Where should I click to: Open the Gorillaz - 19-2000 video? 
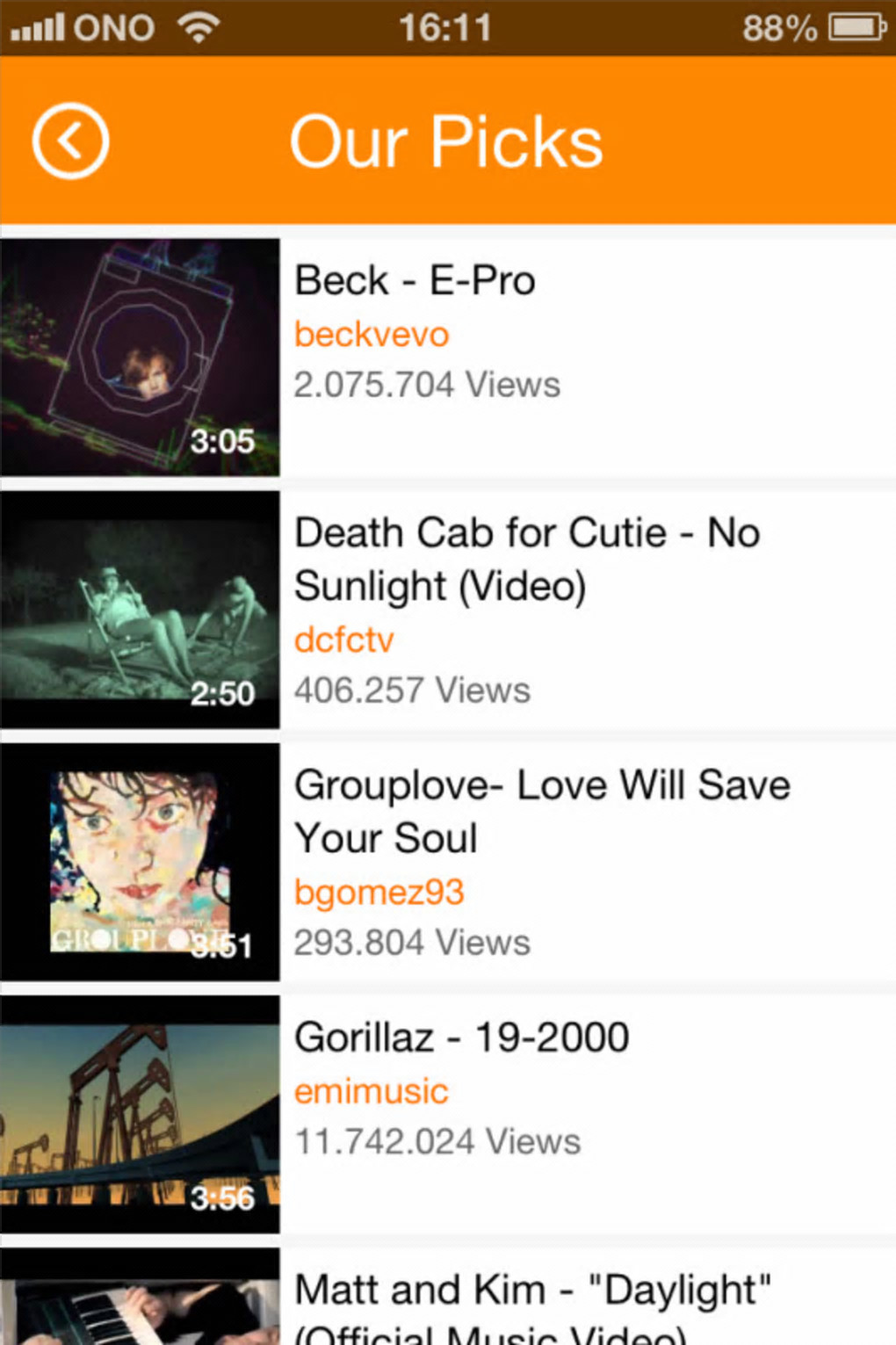point(461,1038)
